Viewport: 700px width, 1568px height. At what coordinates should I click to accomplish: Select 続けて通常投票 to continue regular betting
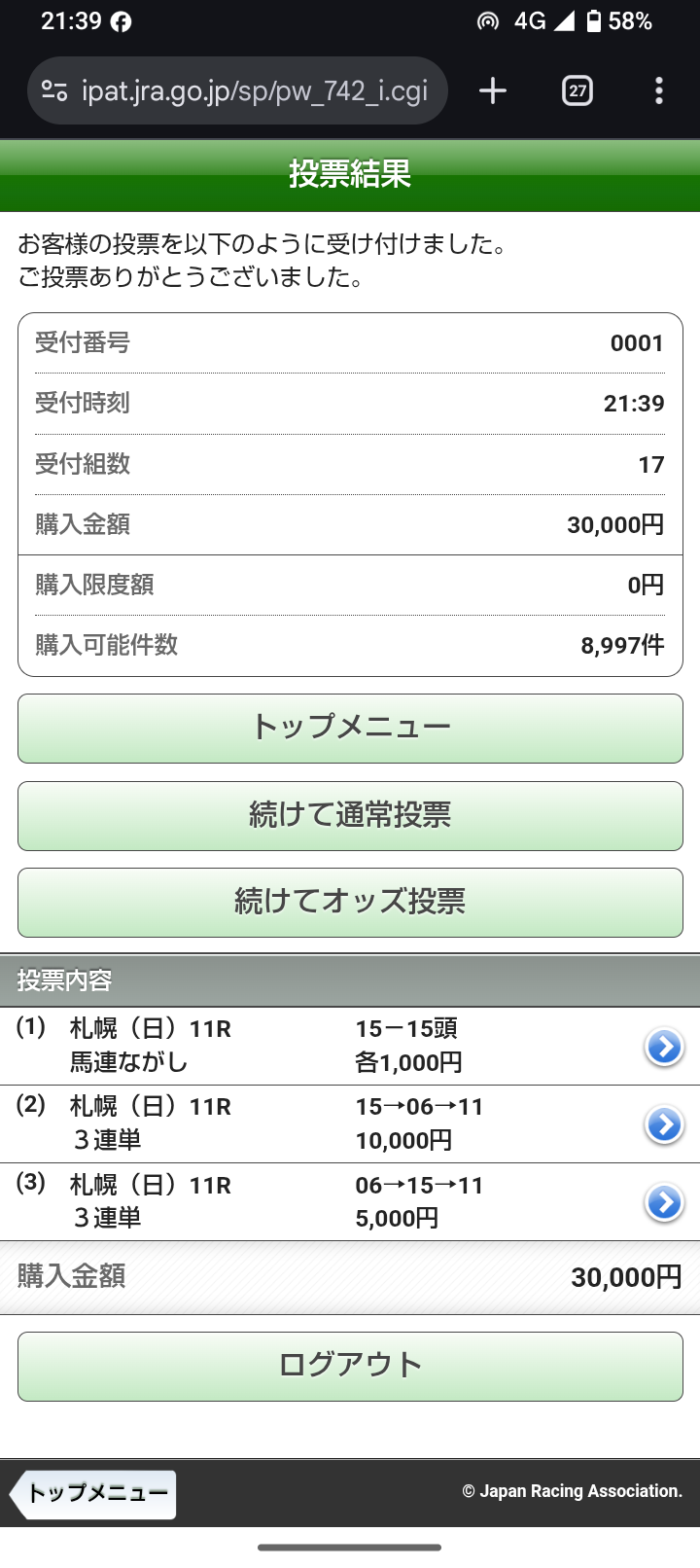point(350,815)
